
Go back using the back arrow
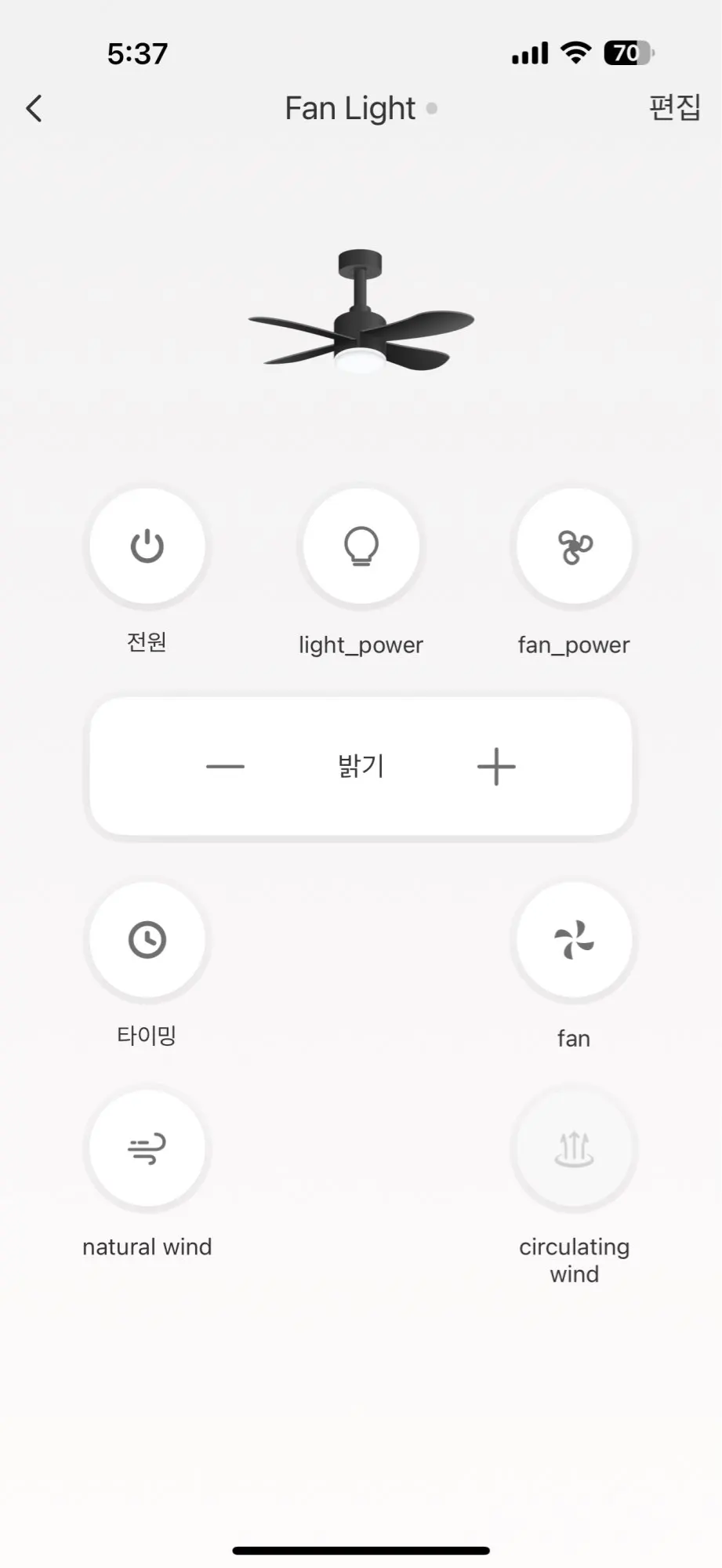tap(34, 108)
